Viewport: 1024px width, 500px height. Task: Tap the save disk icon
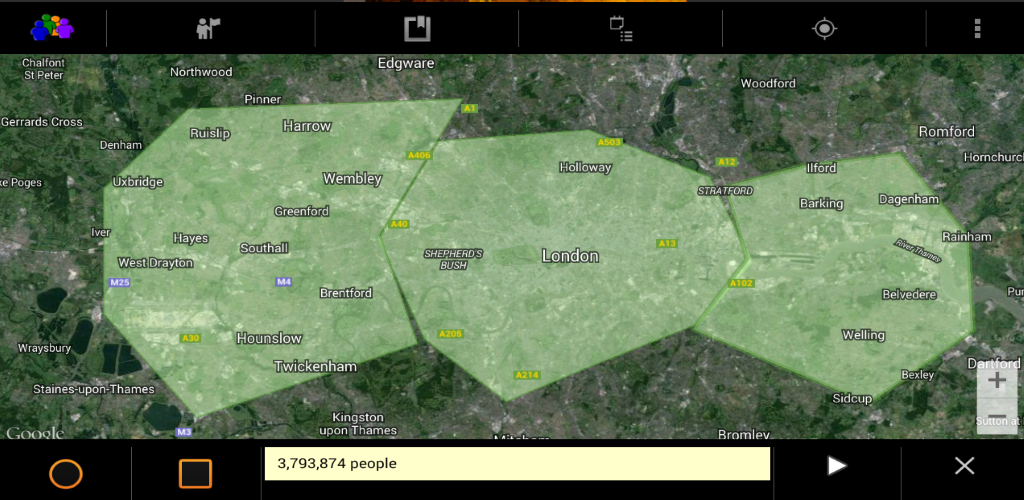tap(417, 28)
